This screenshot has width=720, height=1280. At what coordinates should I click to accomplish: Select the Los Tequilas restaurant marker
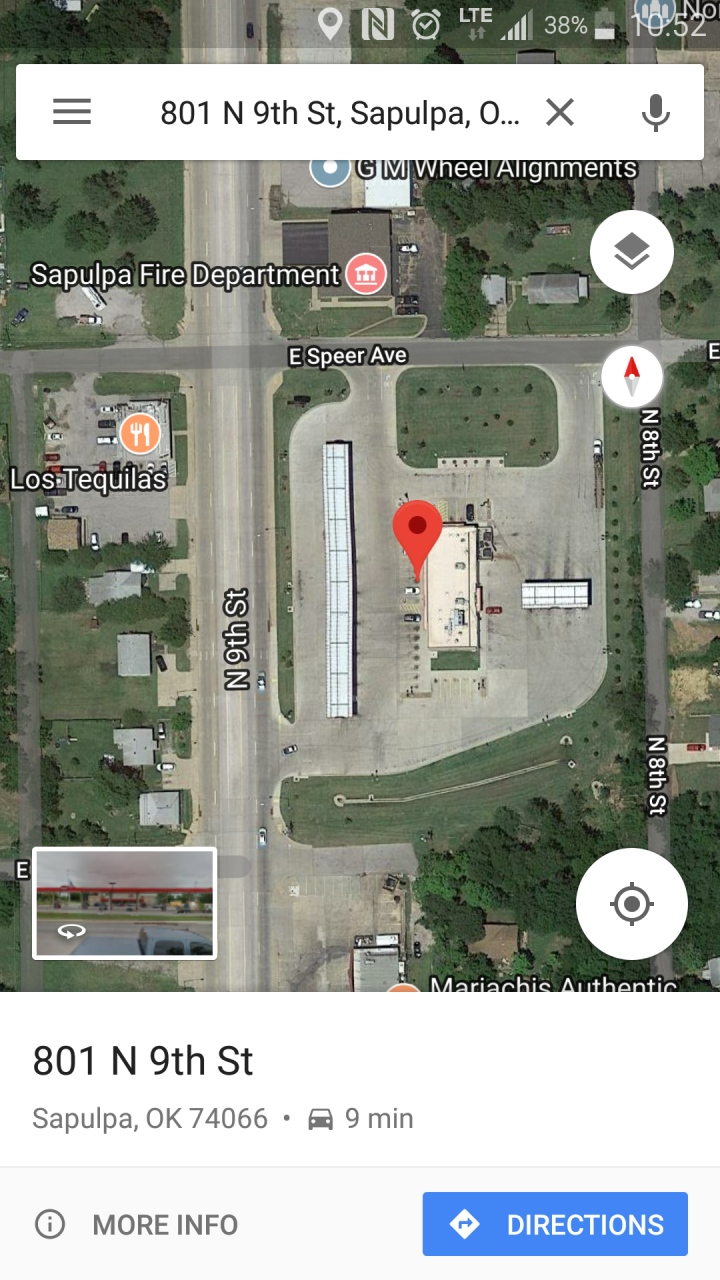pos(140,434)
